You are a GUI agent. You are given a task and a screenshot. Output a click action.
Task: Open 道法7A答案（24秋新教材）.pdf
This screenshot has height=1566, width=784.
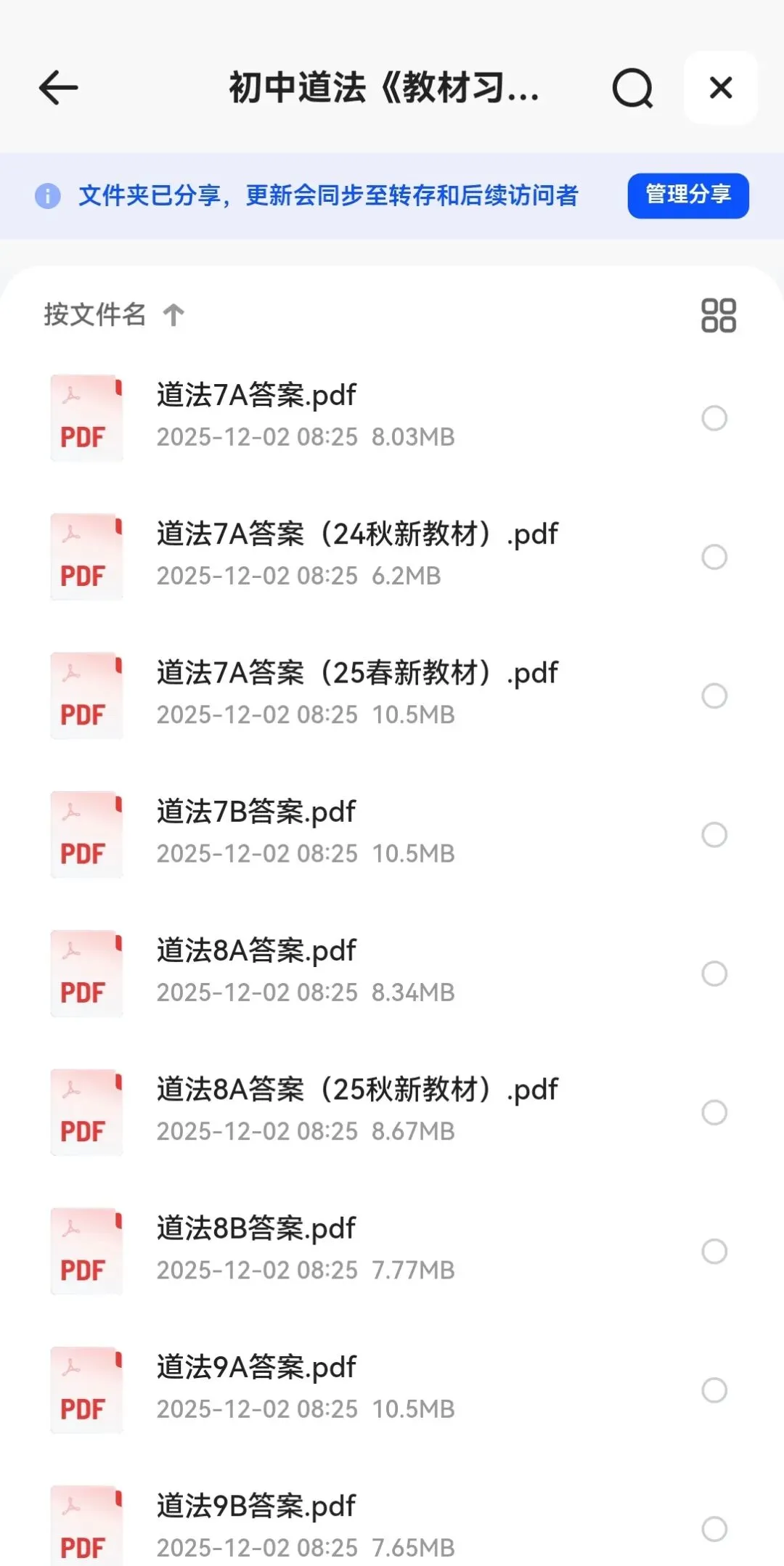pos(357,534)
